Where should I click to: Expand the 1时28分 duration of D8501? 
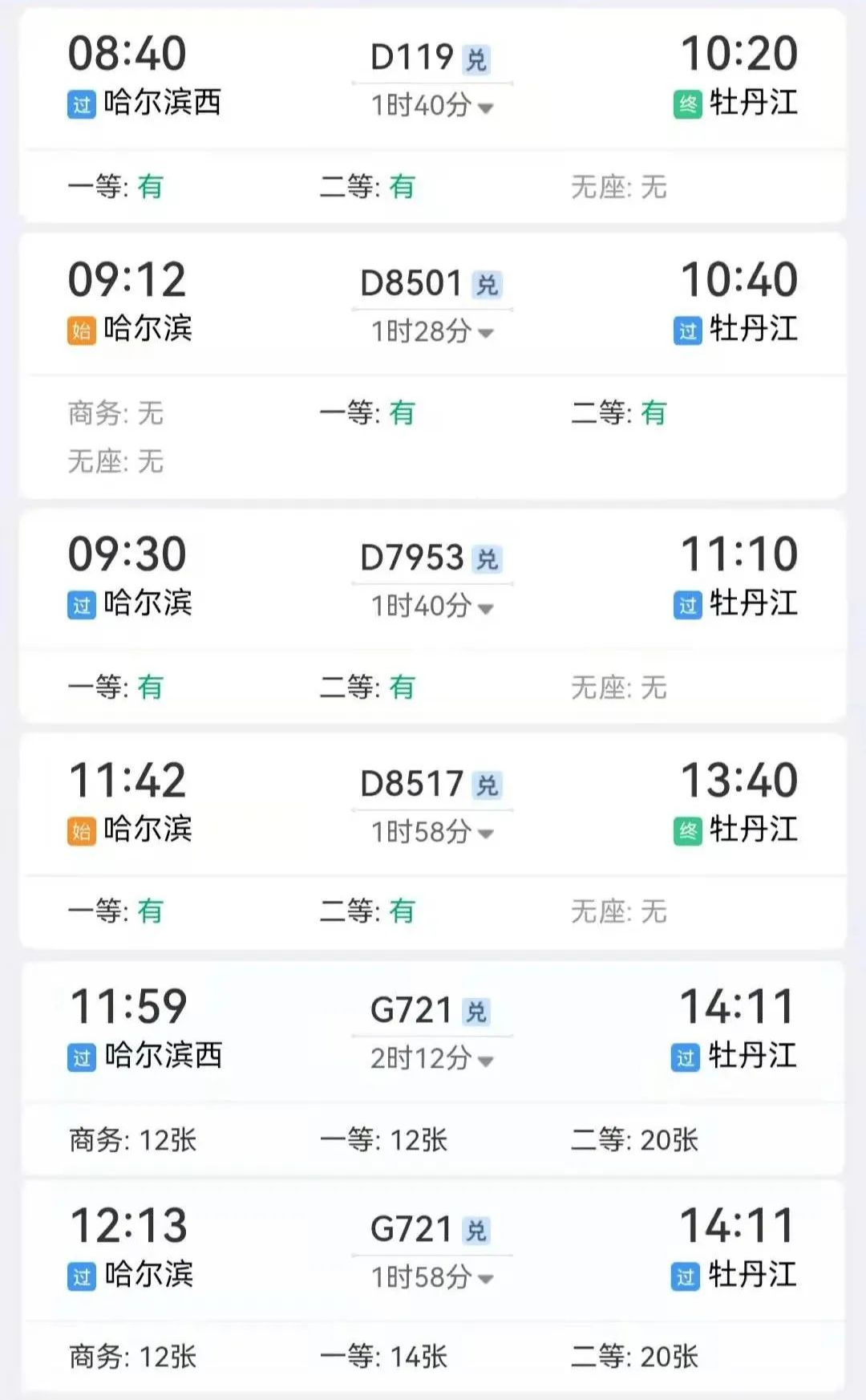click(431, 332)
